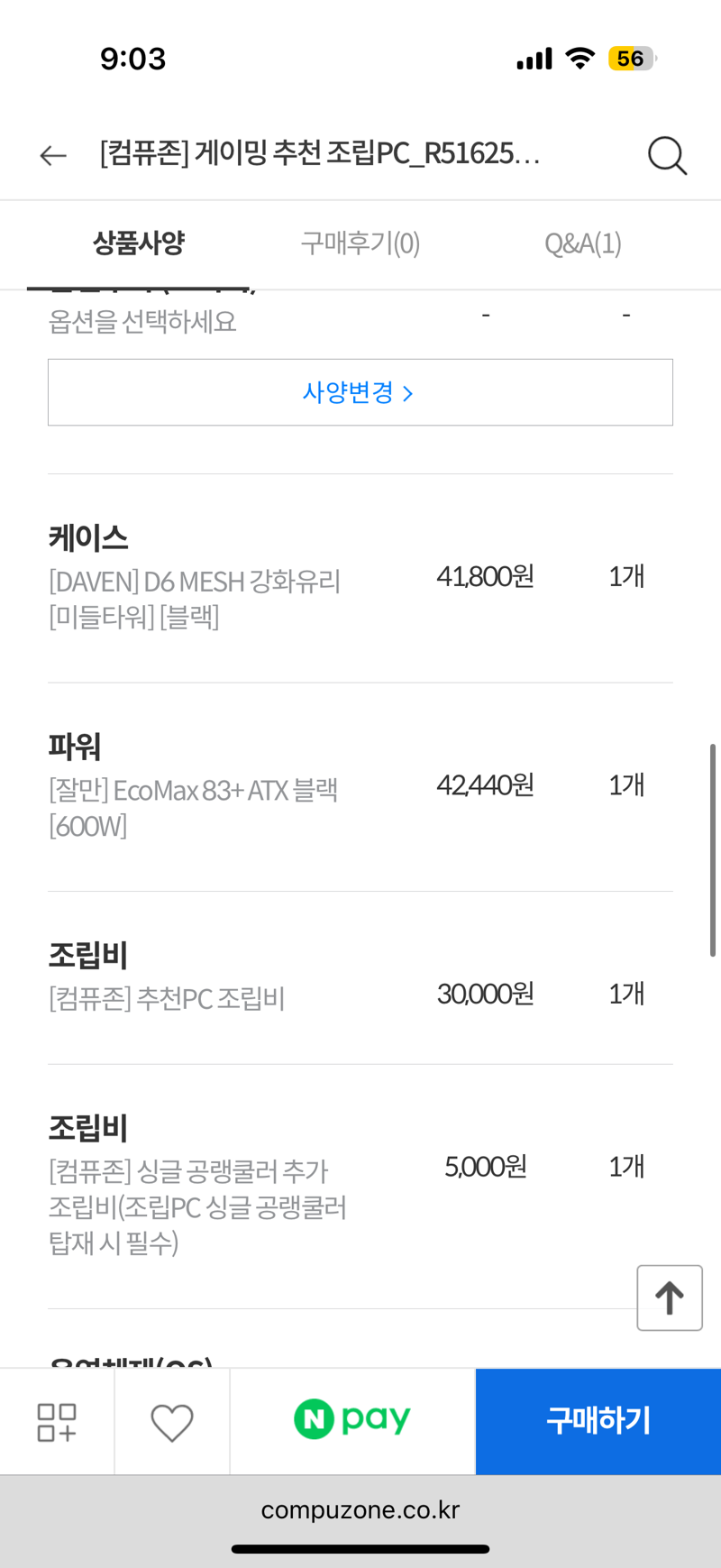Switch to the Q&A(1) tab
This screenshot has width=721, height=1568.
582,243
